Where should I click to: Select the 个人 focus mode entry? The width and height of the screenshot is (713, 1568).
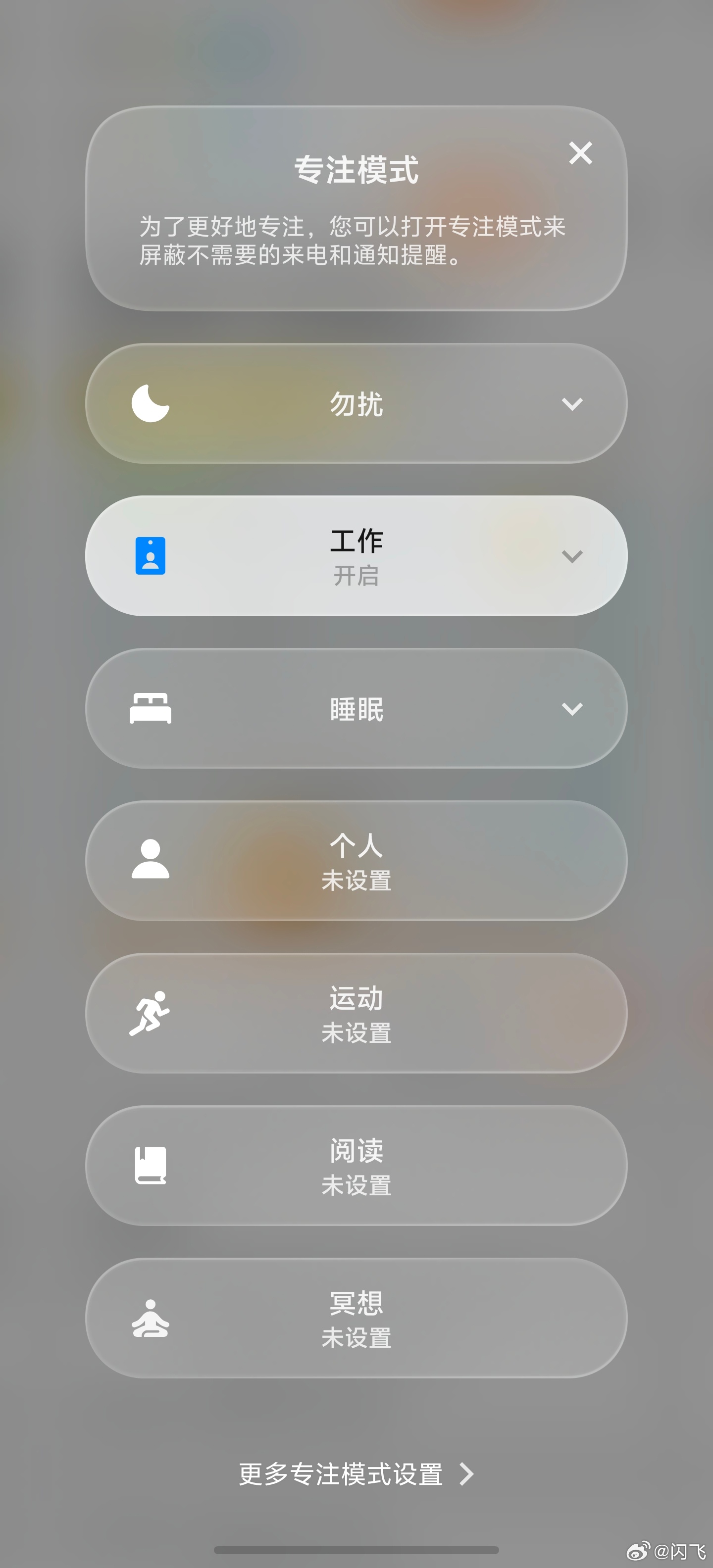pos(356,860)
